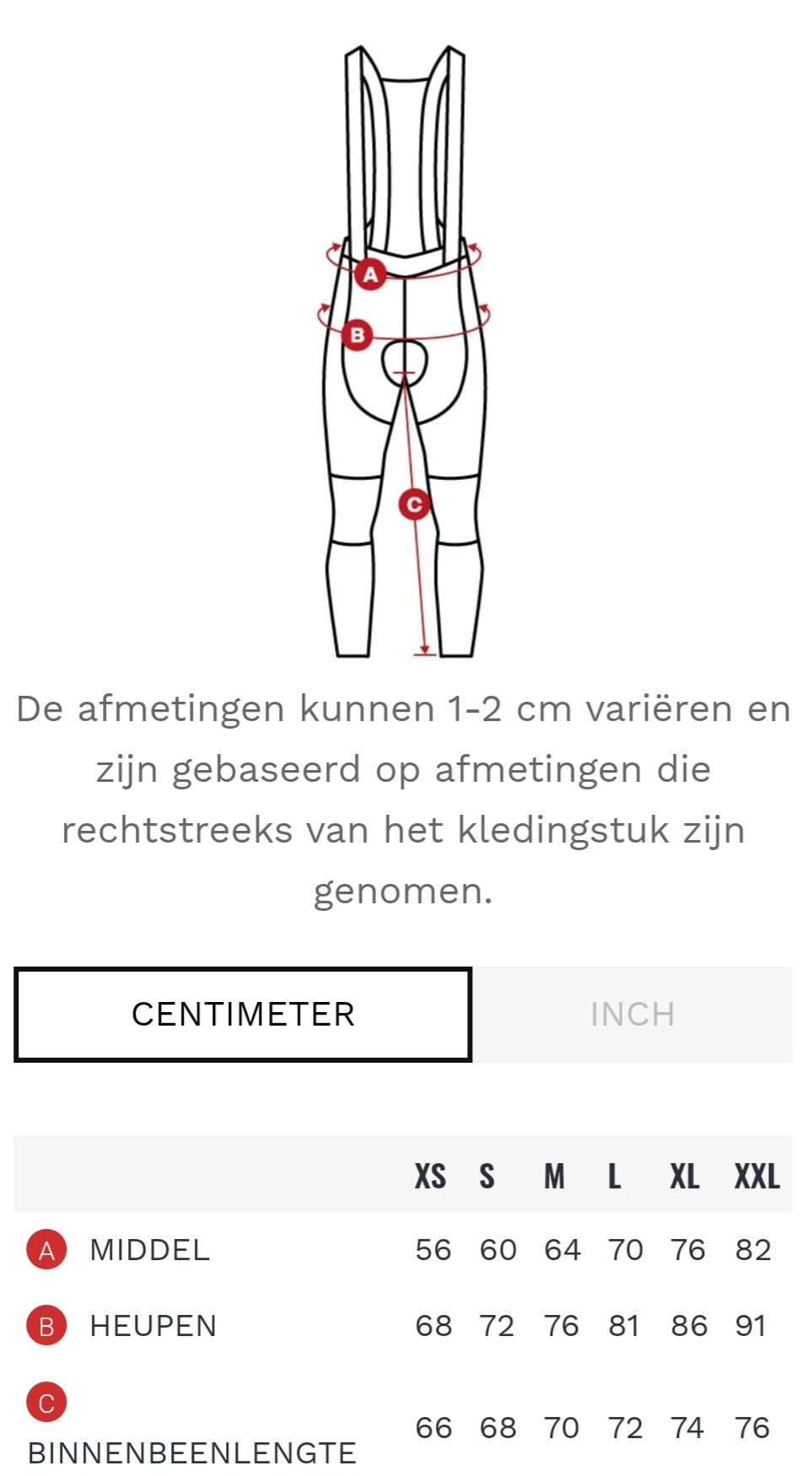Select the red circle C marker on diagram
The width and height of the screenshot is (812, 1476).
(x=412, y=504)
